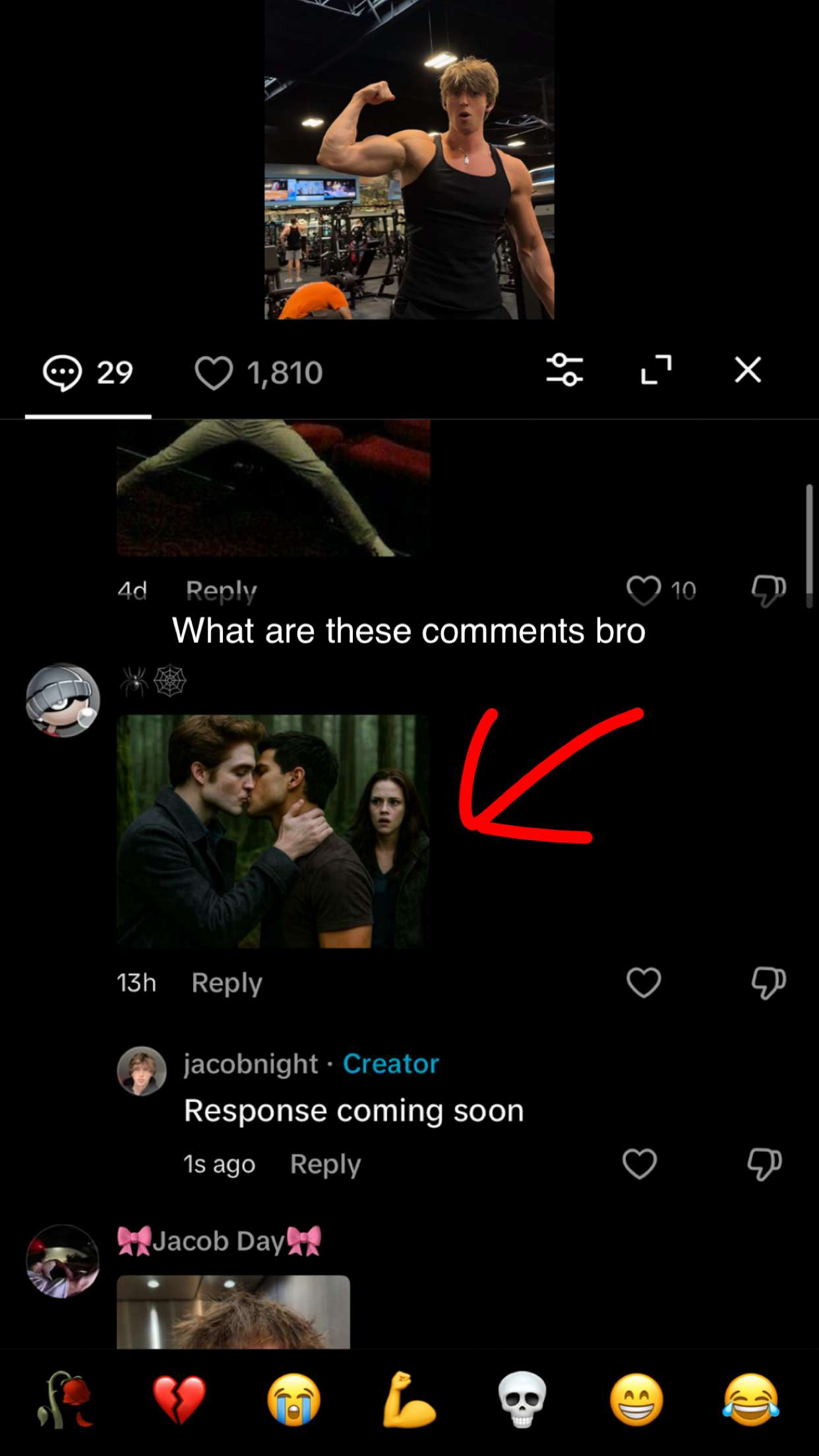819x1456 pixels.
Task: Switch to the likes tab showing 1,810
Action: click(258, 373)
